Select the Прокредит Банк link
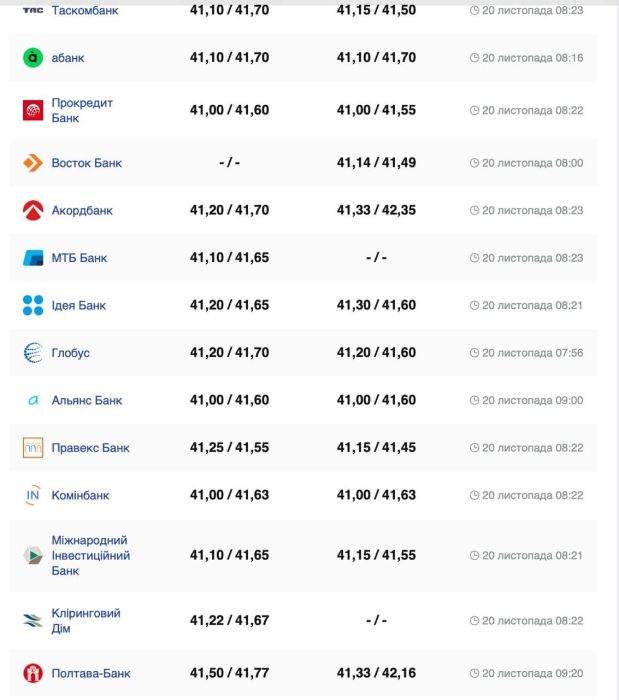Image resolution: width=619 pixels, height=700 pixels. pyautogui.click(x=82, y=110)
